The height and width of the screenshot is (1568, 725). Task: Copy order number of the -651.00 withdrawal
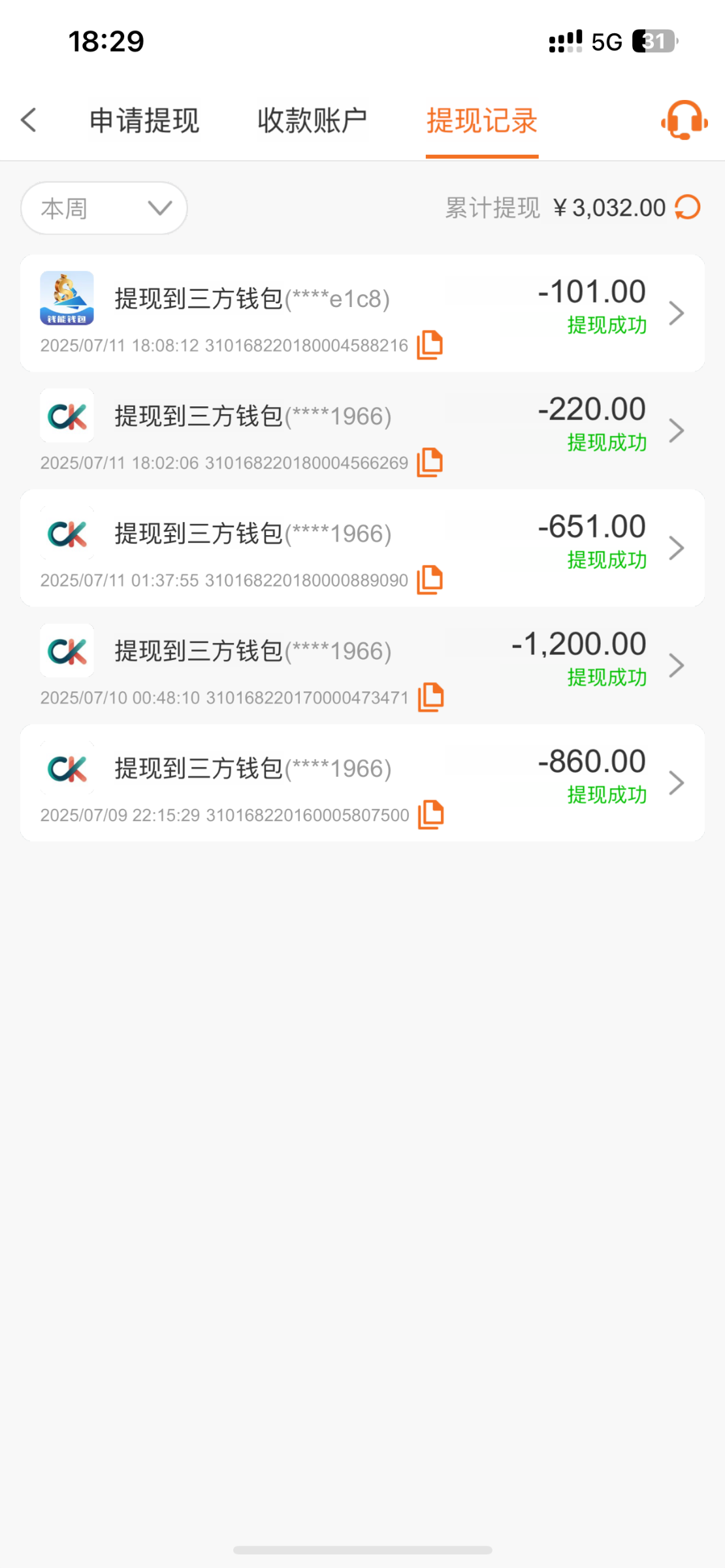[430, 580]
